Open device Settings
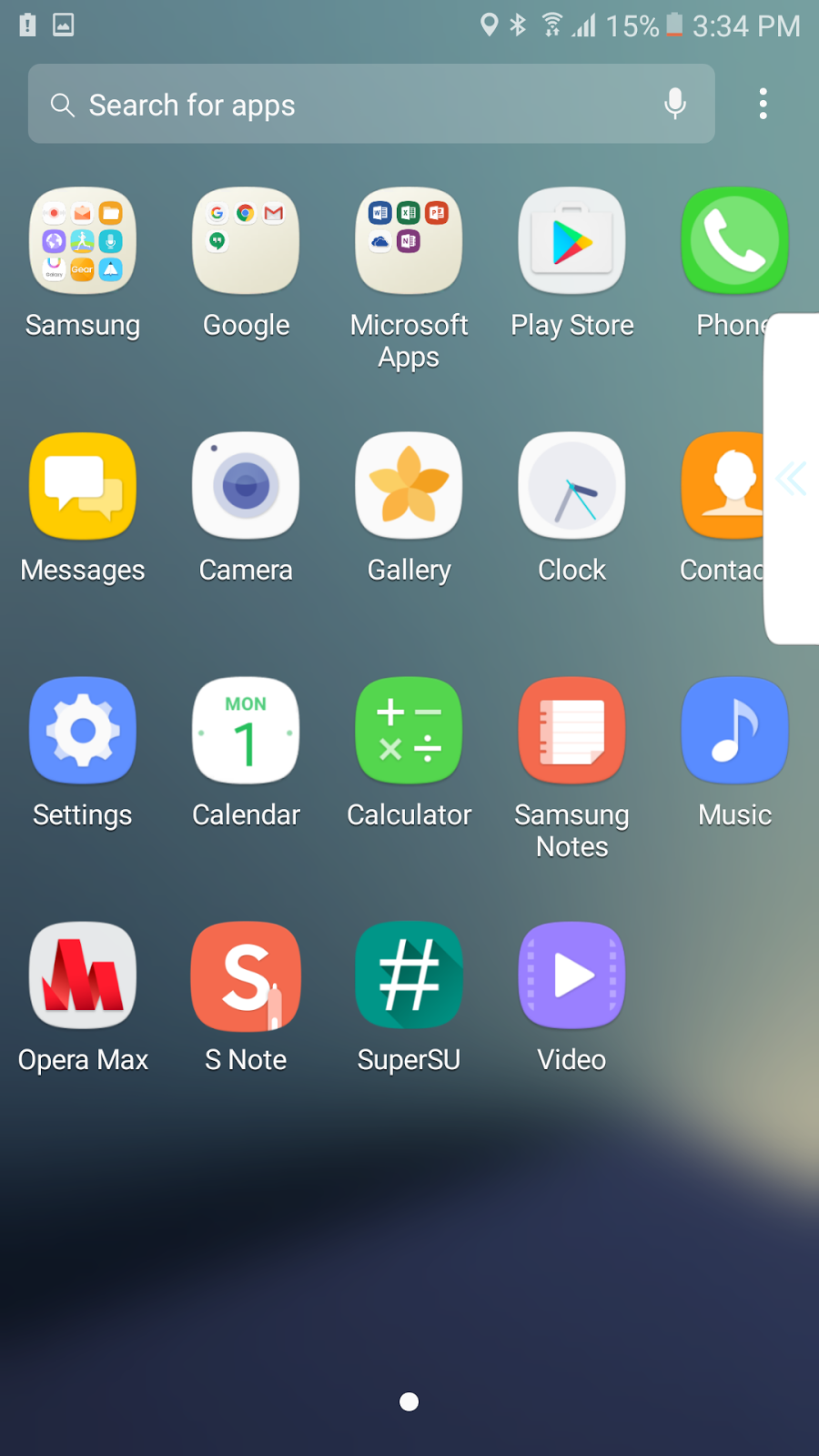Screen dimensions: 819x1456 [83, 731]
